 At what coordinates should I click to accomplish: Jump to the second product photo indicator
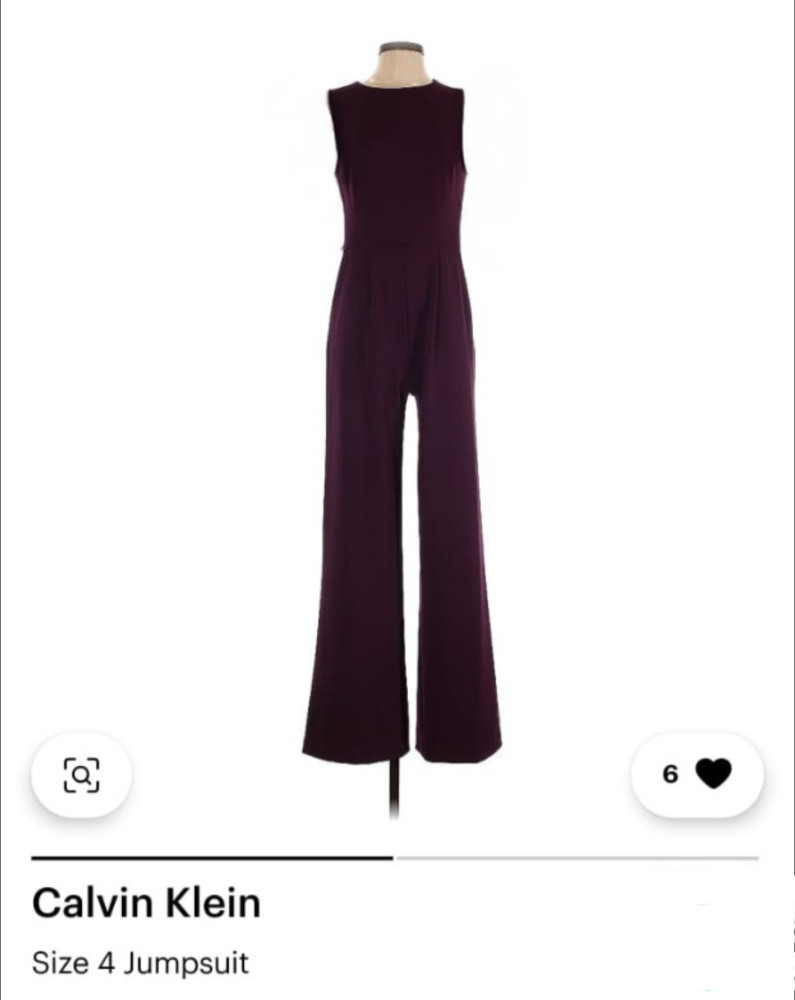point(577,858)
